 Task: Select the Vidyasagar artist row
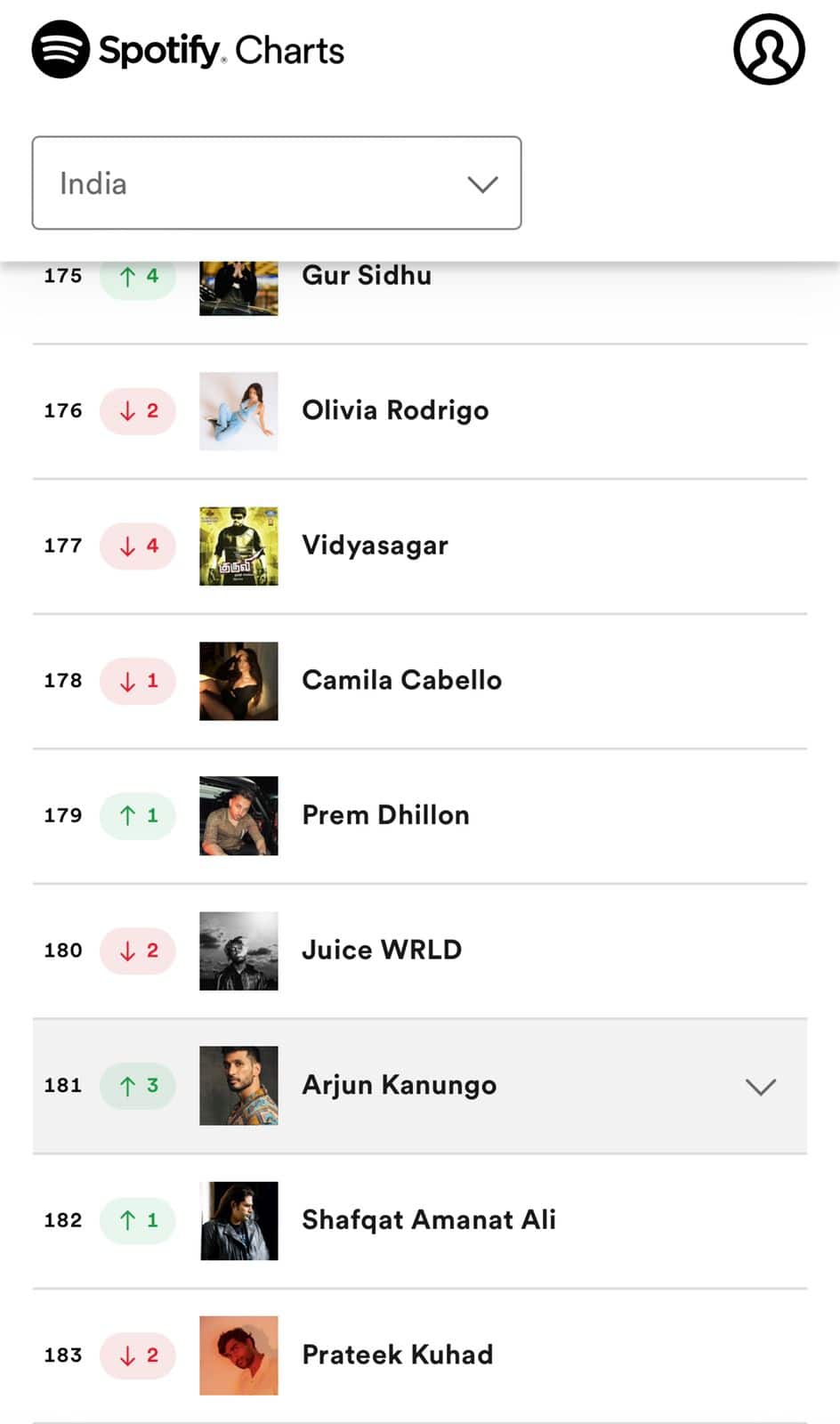[x=420, y=546]
